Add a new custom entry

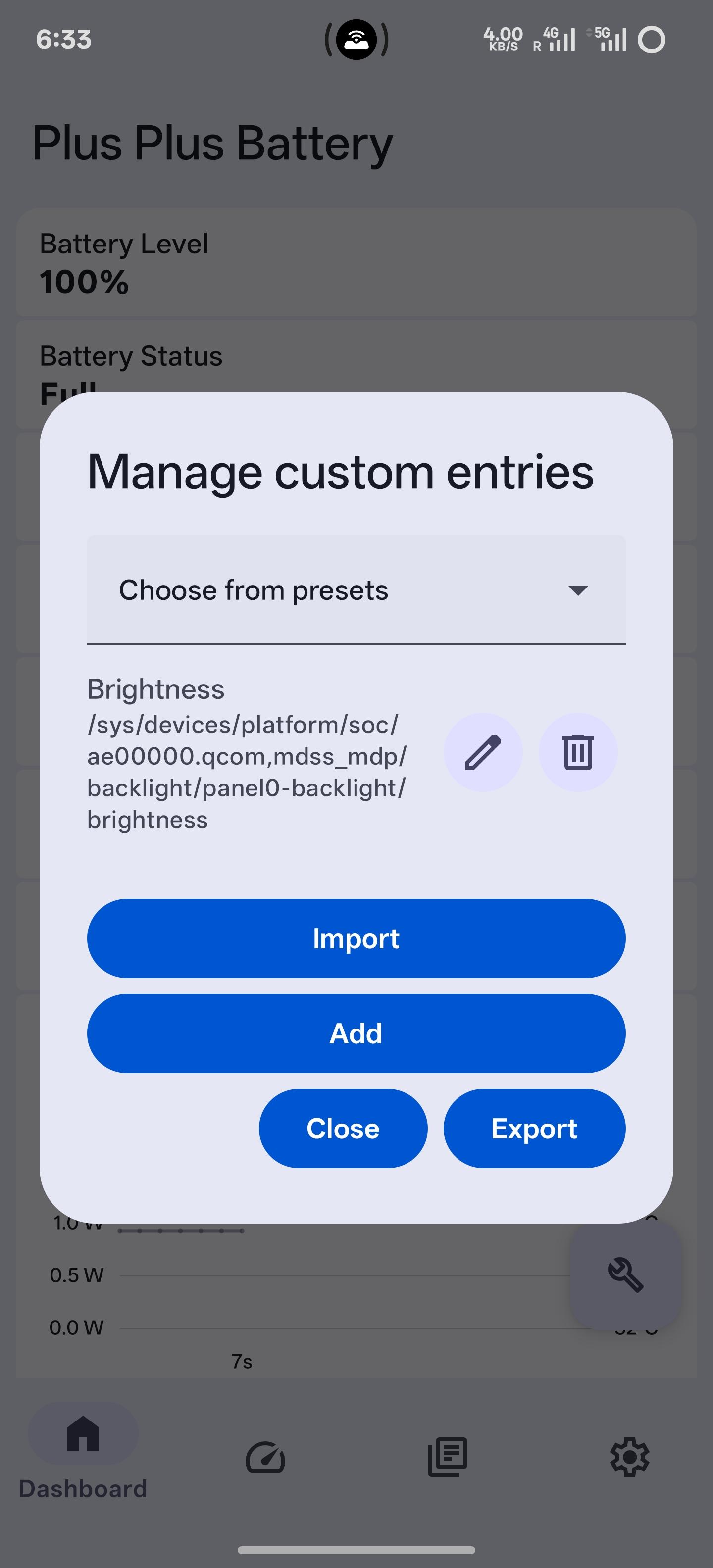(356, 1033)
